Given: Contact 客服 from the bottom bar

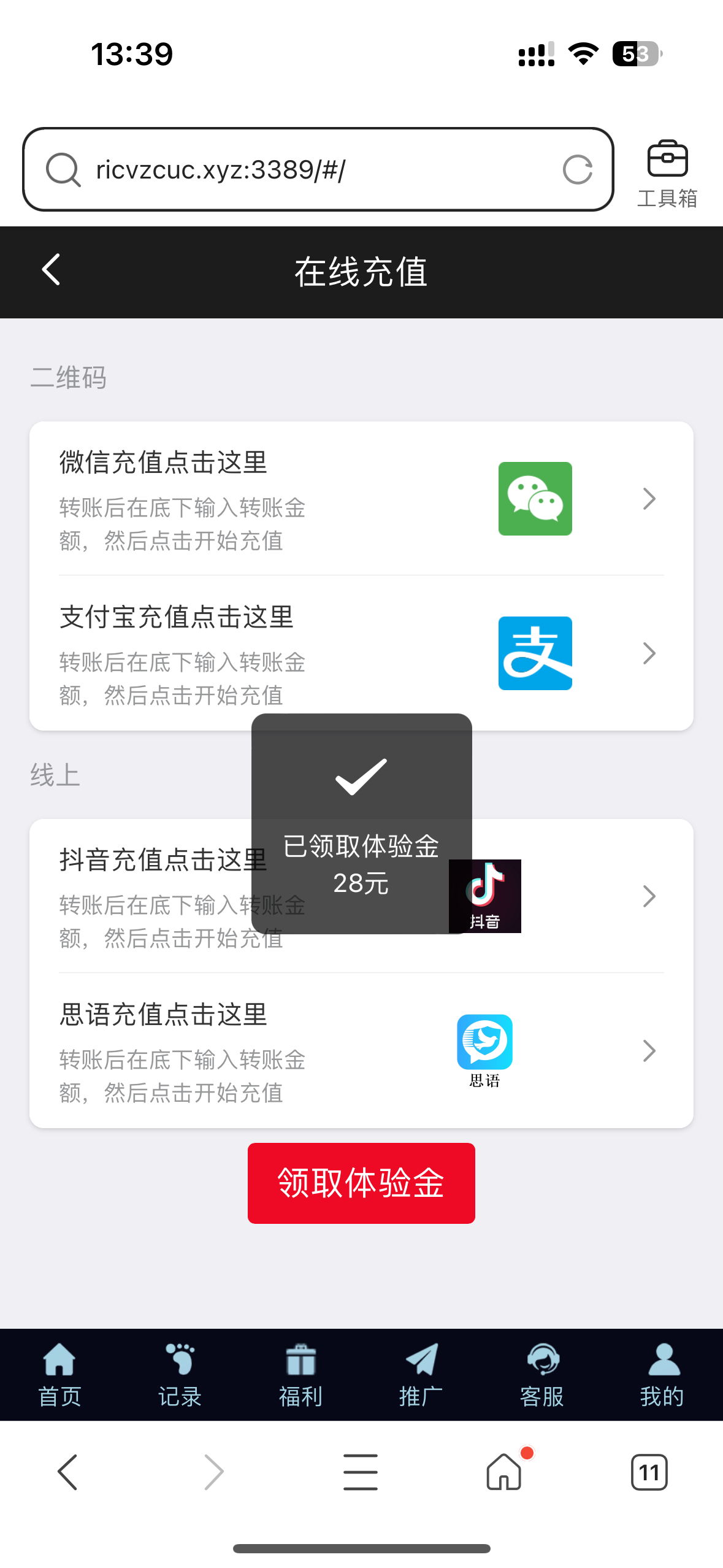Looking at the screenshot, I should pyautogui.click(x=541, y=1375).
